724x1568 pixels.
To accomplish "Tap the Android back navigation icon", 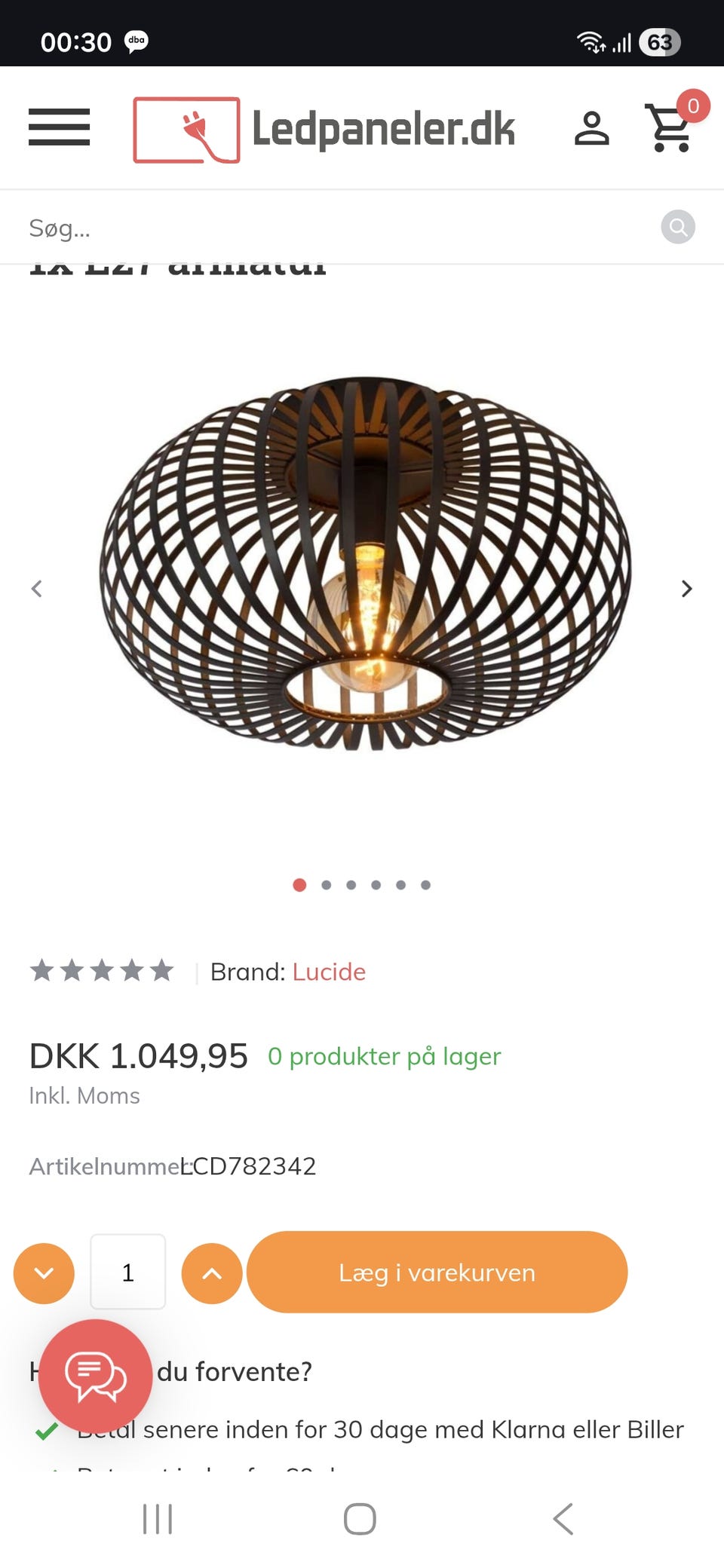I will [x=564, y=1520].
